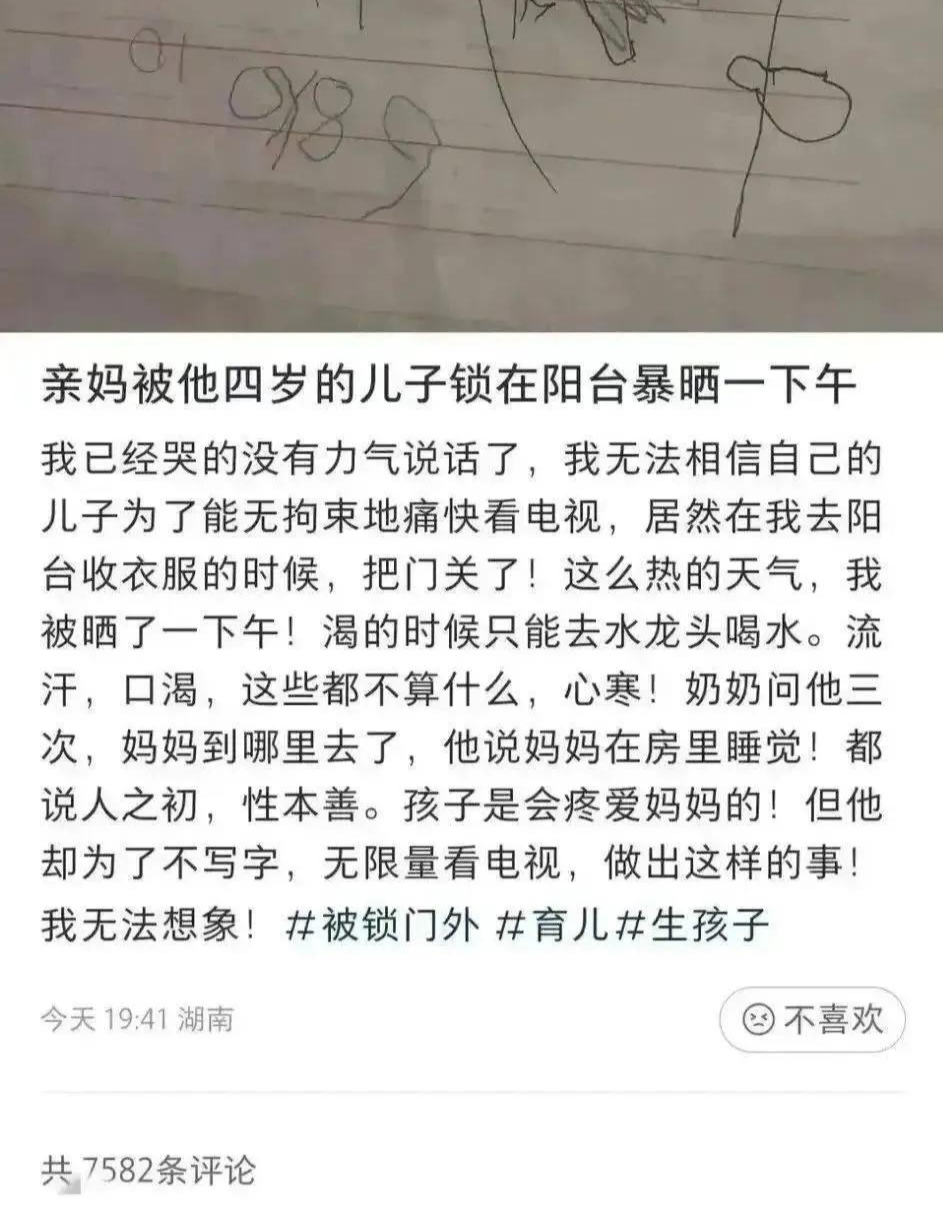Tap the 不喜欢 dislike button
Screen dimensions: 943x1212
click(812, 1020)
